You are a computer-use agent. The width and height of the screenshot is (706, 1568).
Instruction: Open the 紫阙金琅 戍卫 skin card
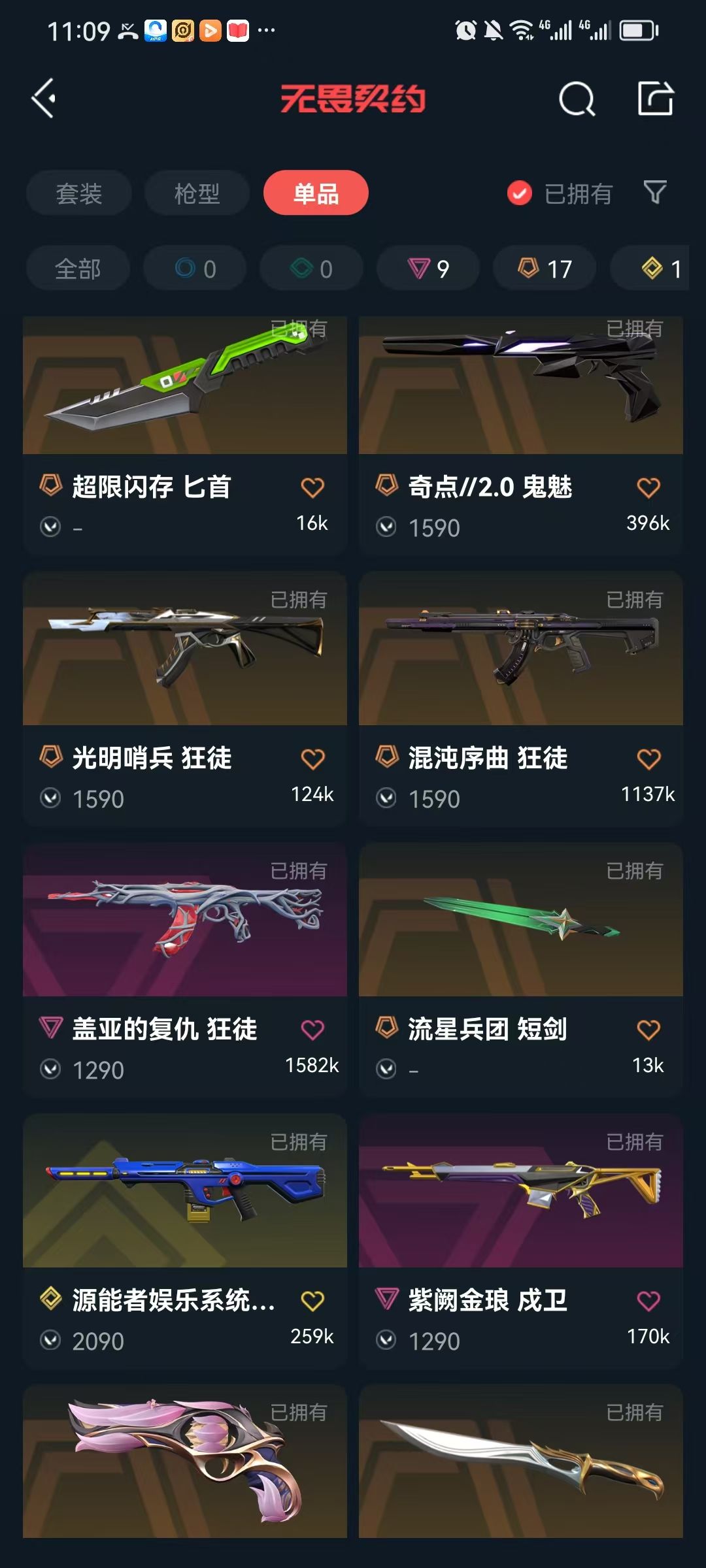(521, 1242)
